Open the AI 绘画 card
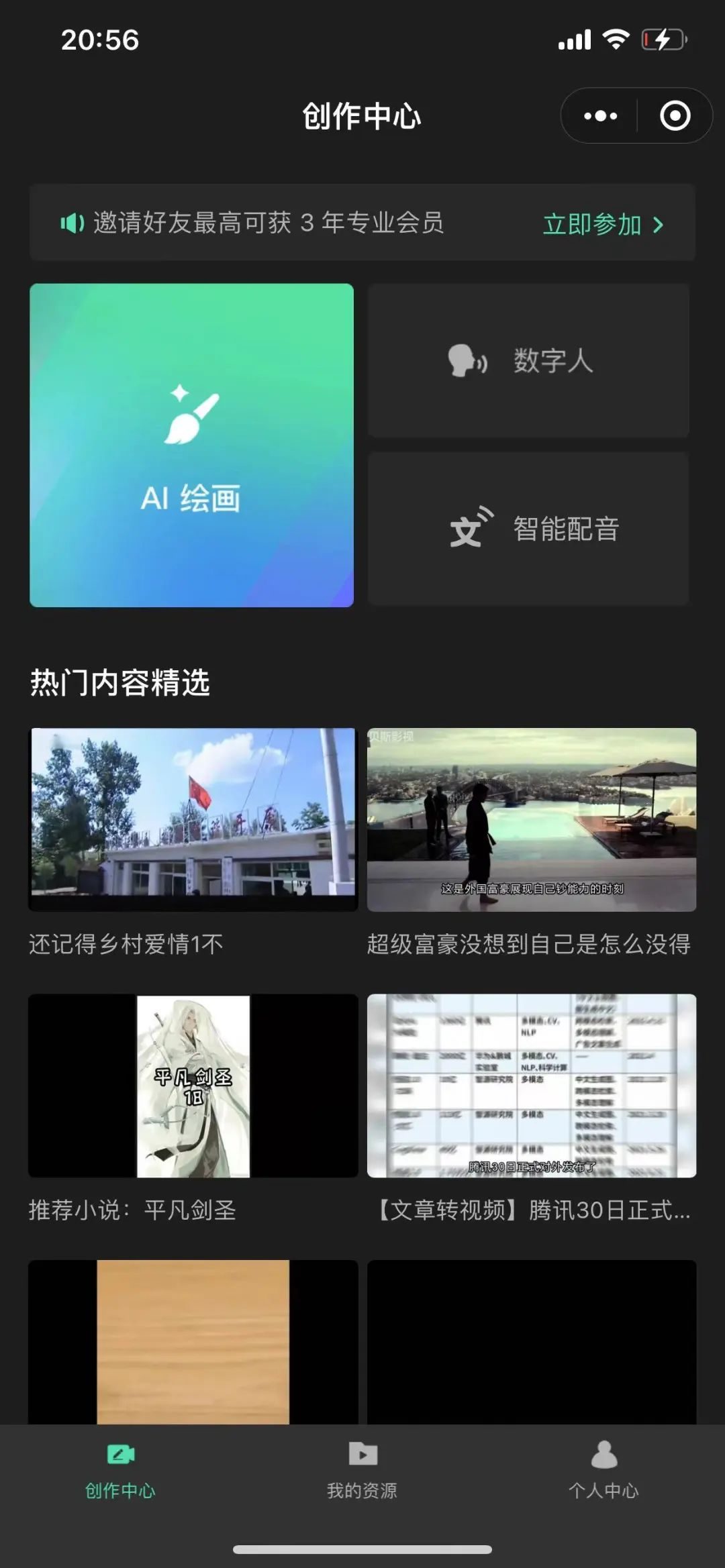This screenshot has width=725, height=1568. 191,446
